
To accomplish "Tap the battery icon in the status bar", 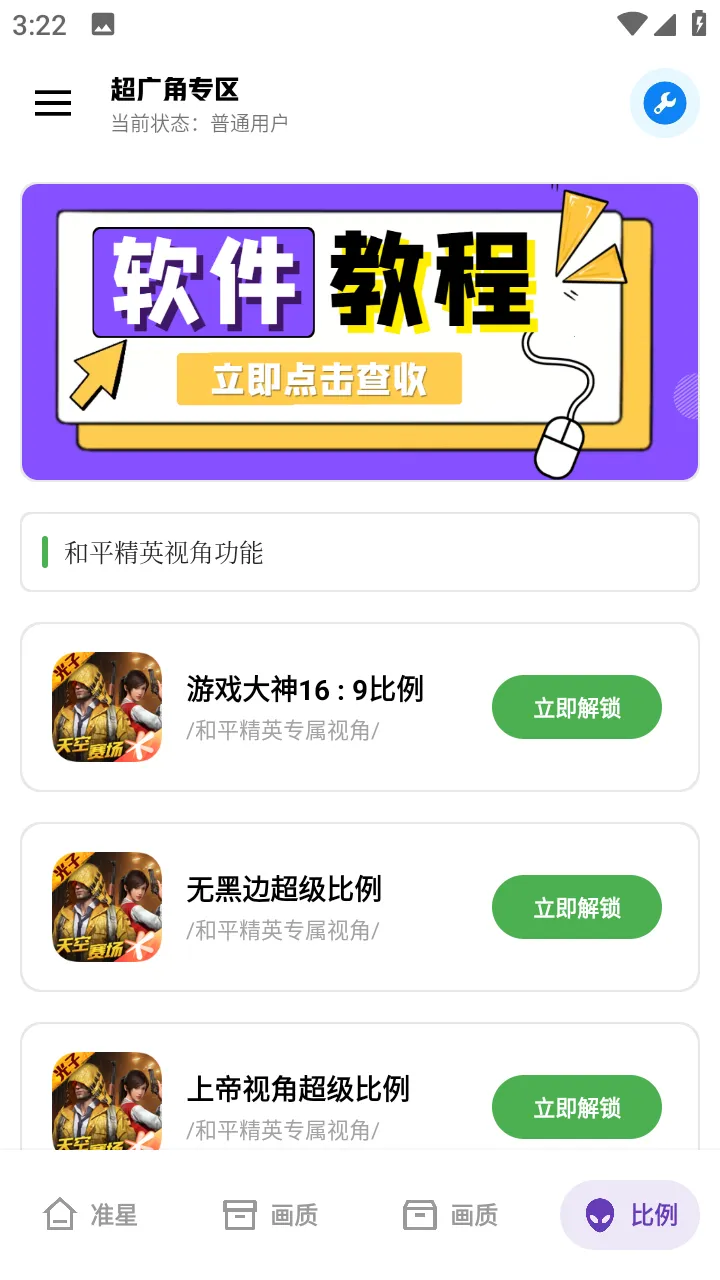I will click(699, 23).
